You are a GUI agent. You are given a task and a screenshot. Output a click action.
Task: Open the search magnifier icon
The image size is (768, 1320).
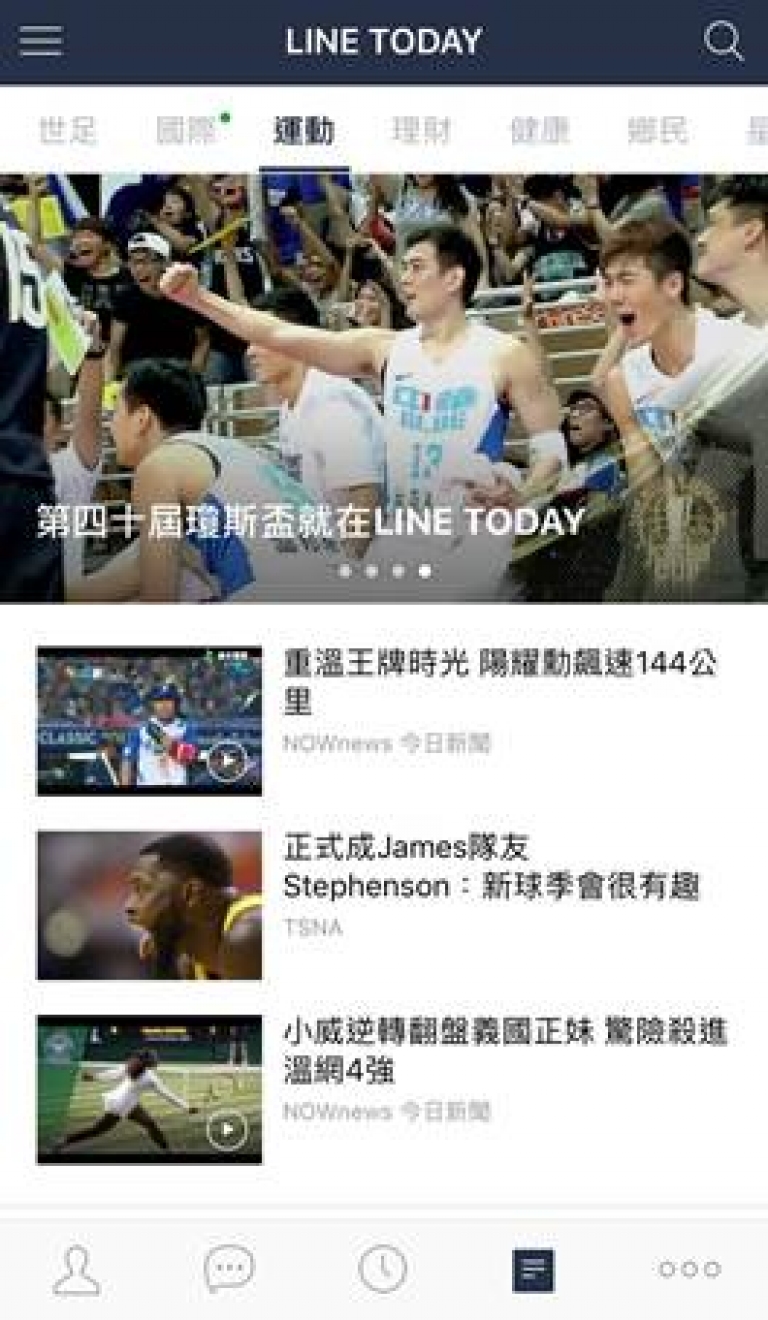723,41
